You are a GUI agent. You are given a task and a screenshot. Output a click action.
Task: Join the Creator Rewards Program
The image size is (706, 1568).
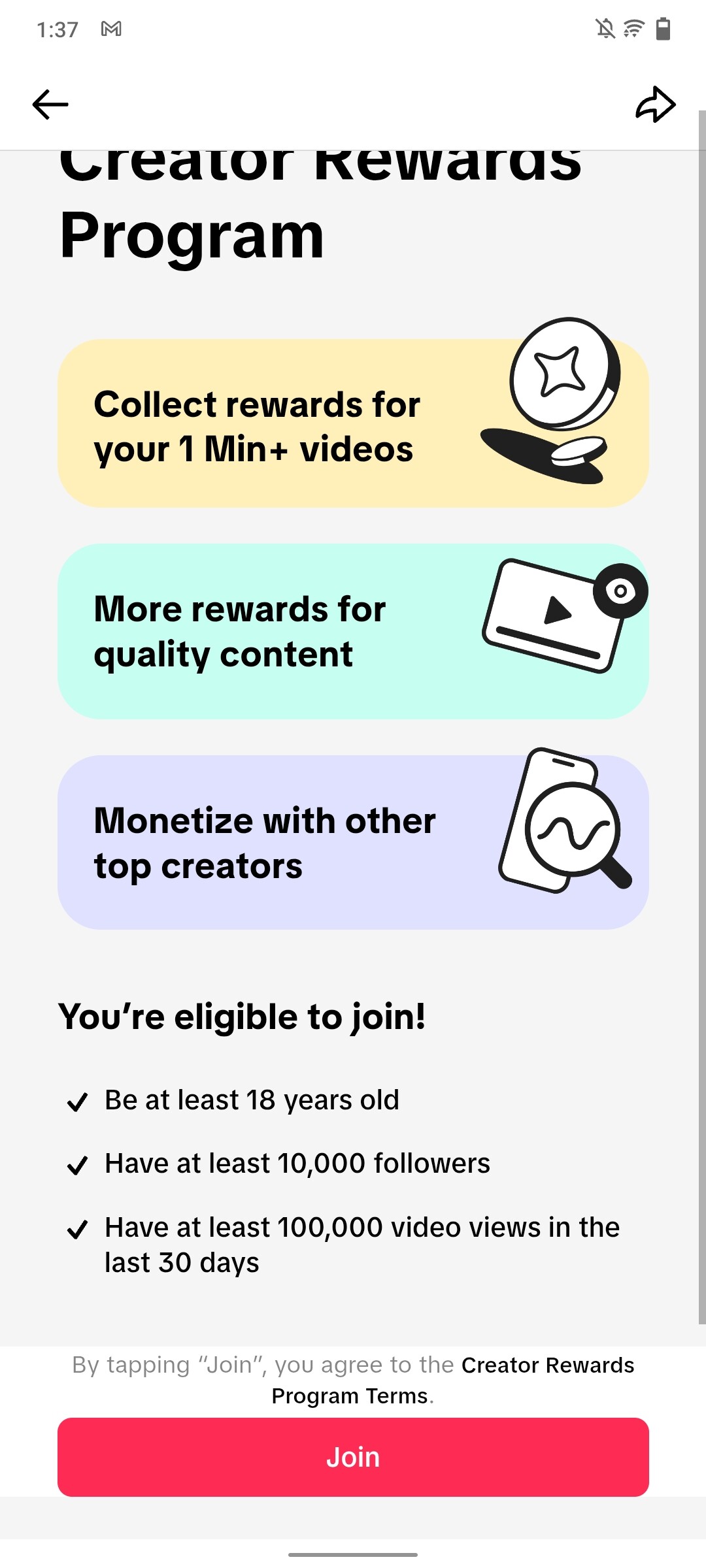[x=353, y=1457]
